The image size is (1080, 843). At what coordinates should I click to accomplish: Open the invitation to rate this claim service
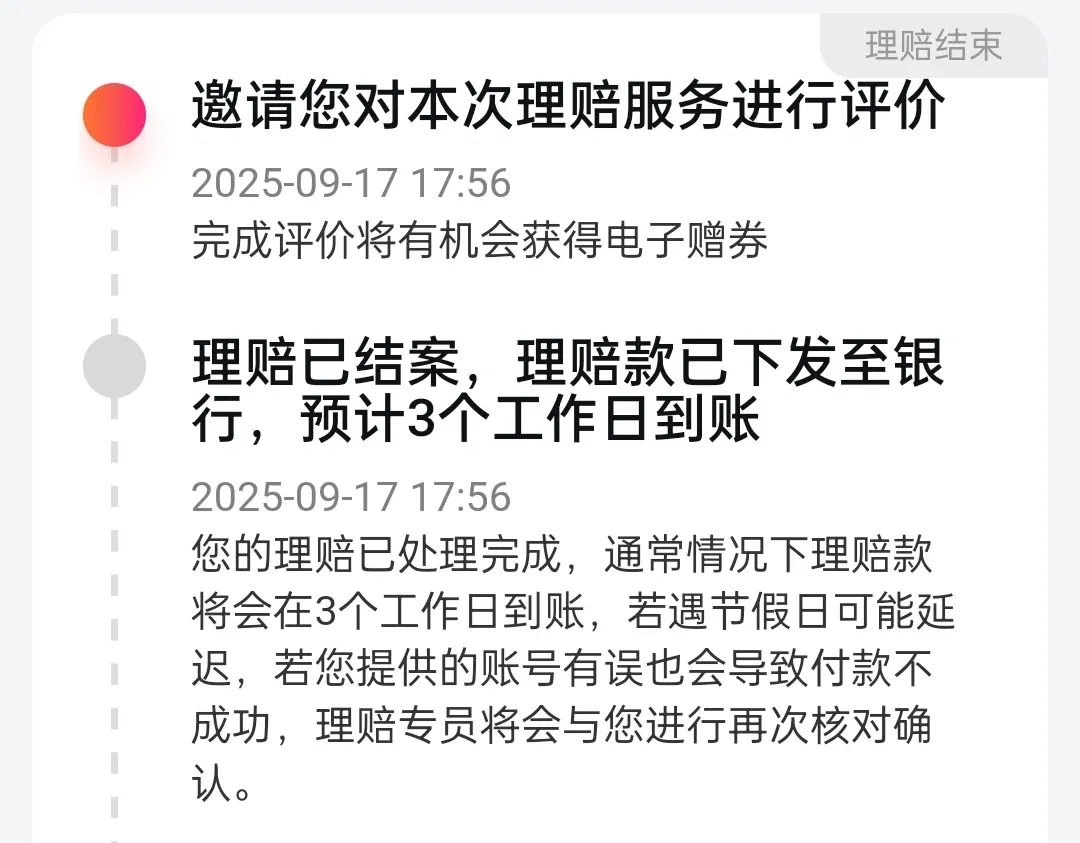(x=567, y=108)
